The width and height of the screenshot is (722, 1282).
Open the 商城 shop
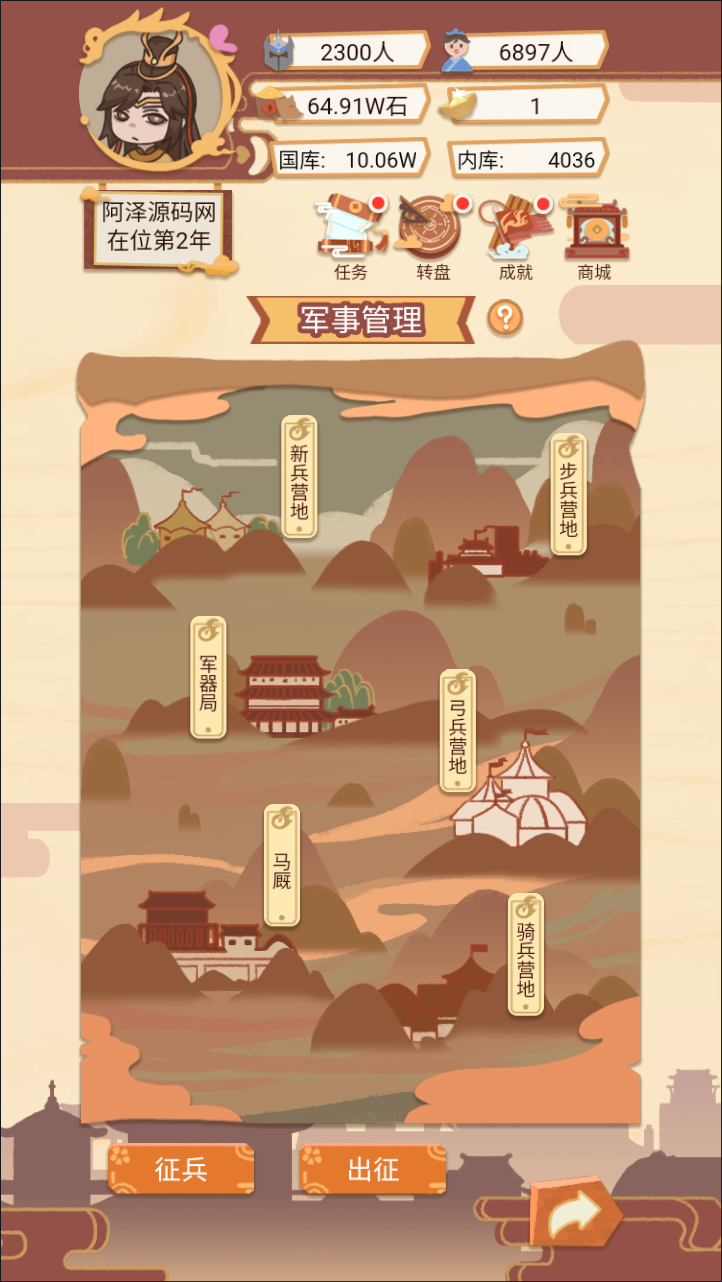(x=594, y=232)
